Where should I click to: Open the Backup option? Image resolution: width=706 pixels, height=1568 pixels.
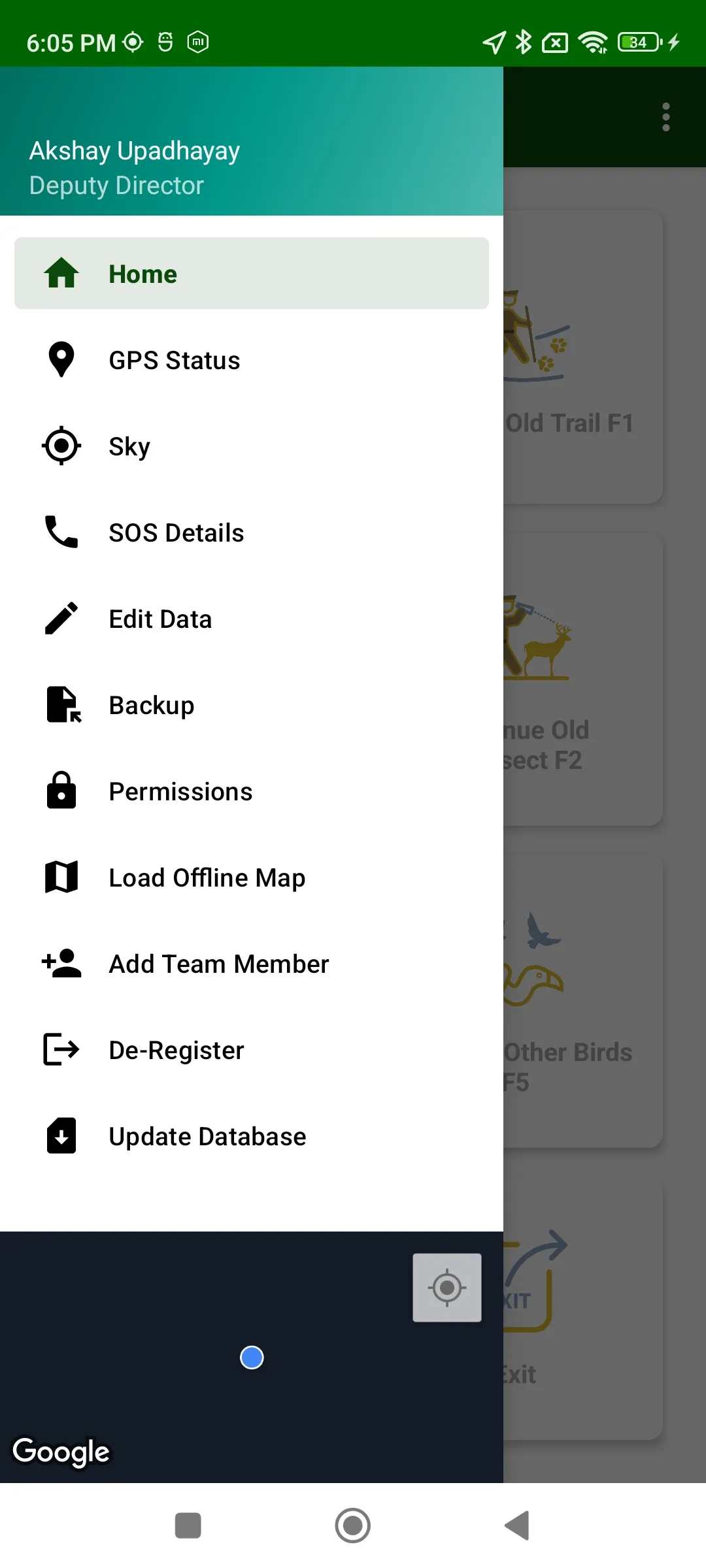251,705
